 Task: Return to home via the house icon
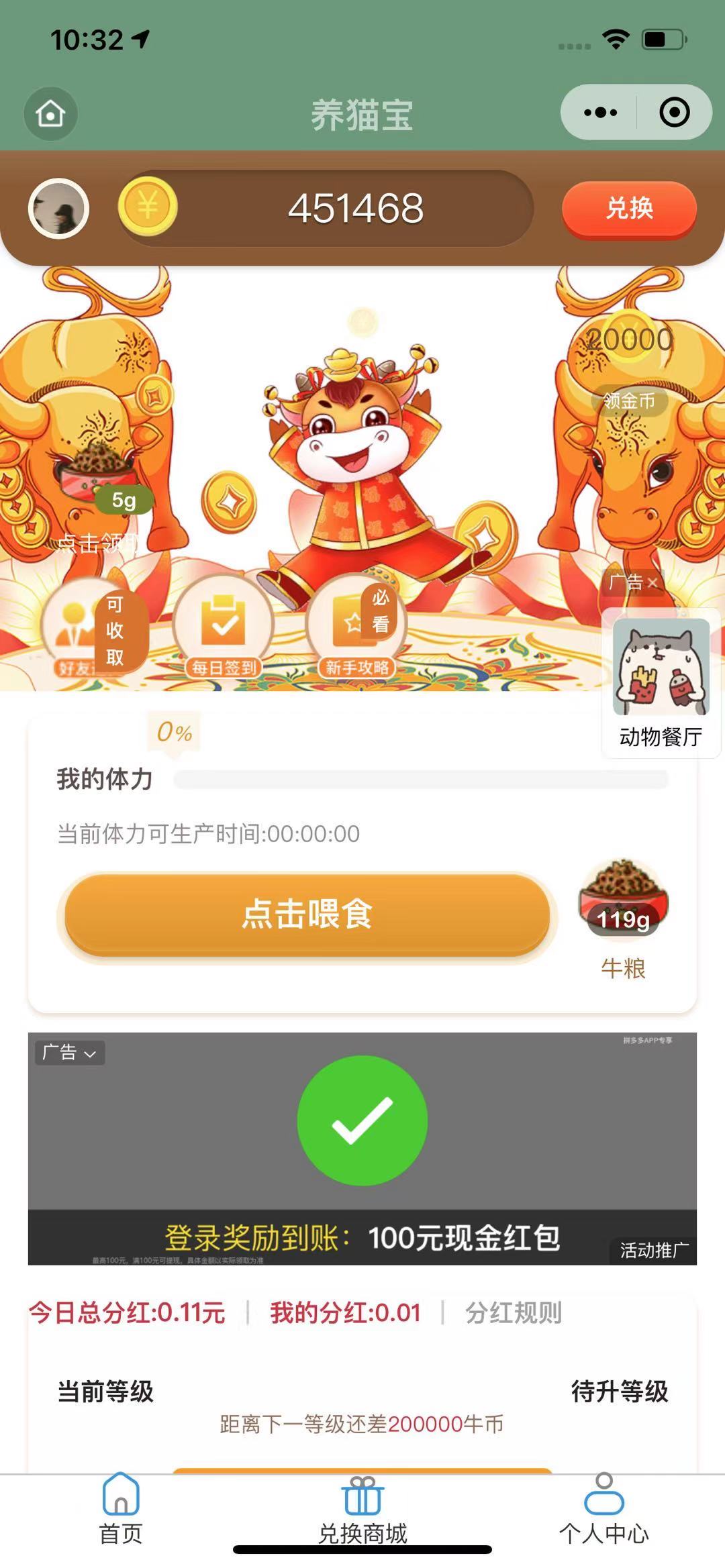pos(50,113)
